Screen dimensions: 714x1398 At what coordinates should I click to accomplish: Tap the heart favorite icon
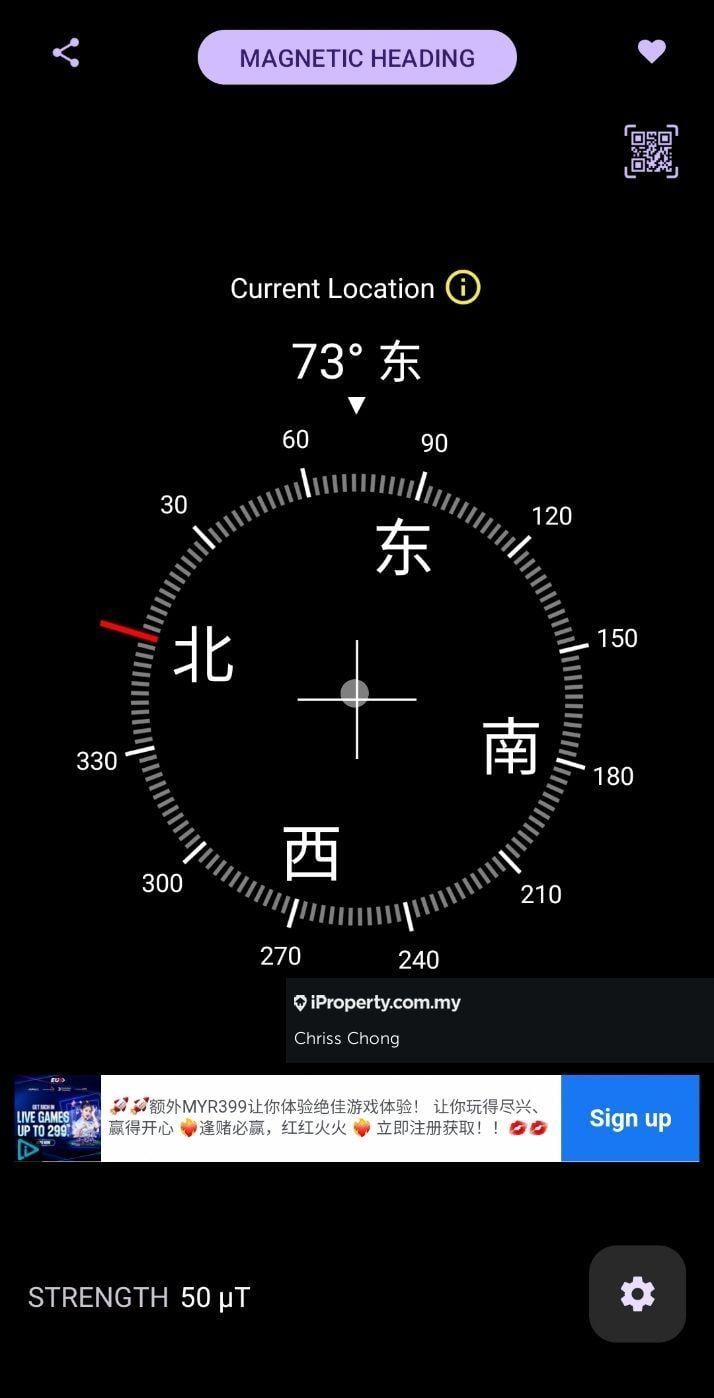click(652, 52)
